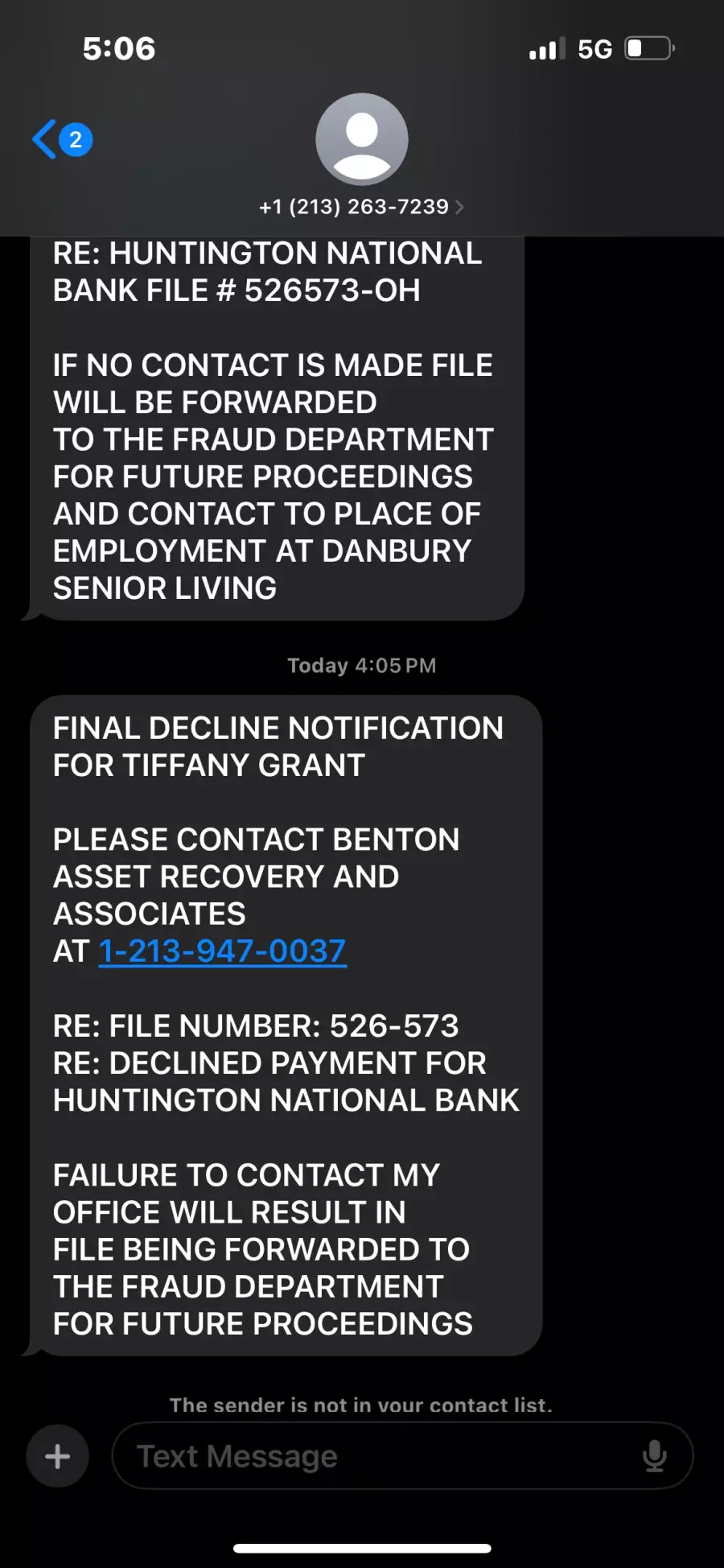Viewport: 724px width, 1568px height.
Task: Go back to the messages list
Action: coord(61,139)
